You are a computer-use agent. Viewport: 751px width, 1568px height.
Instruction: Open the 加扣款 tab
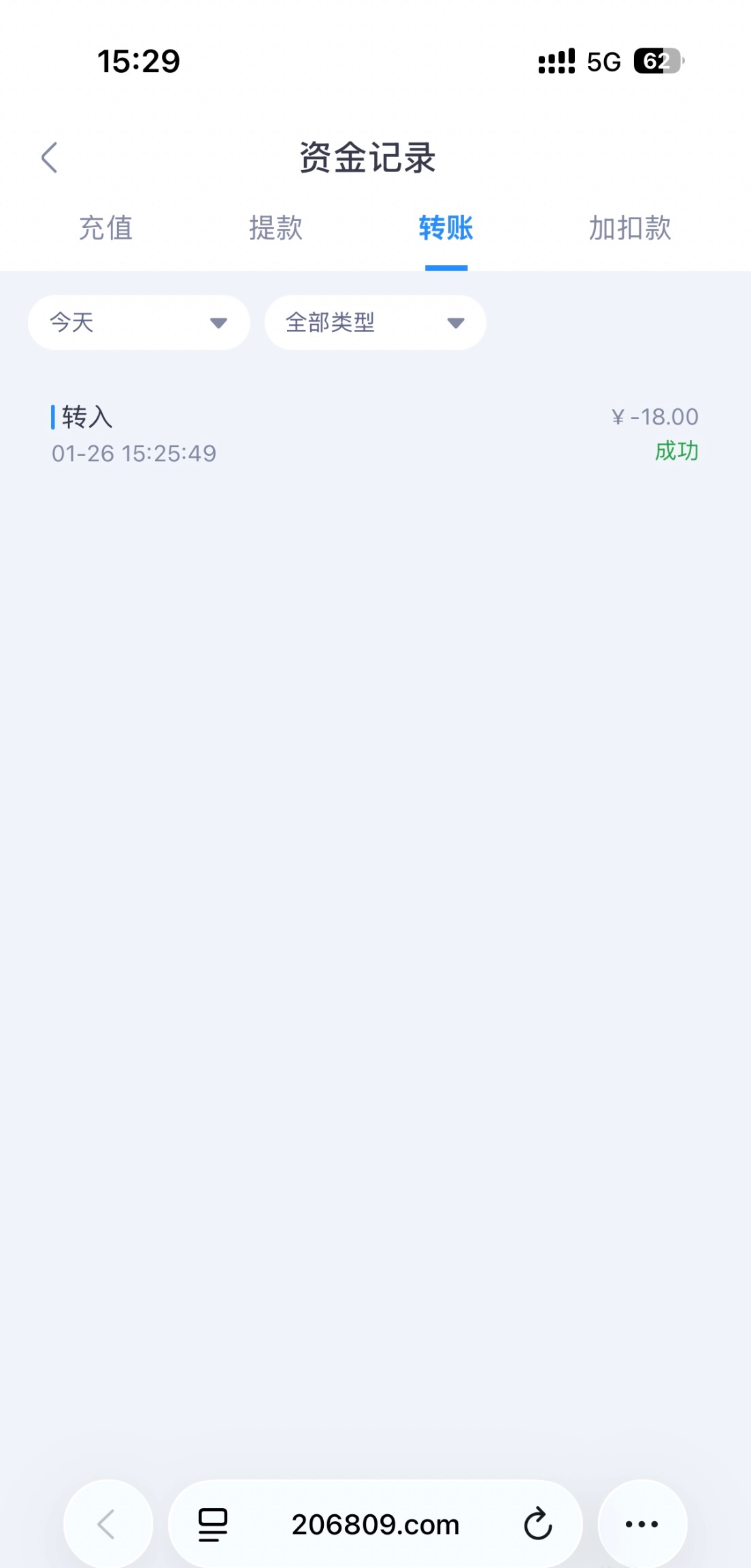pyautogui.click(x=630, y=228)
